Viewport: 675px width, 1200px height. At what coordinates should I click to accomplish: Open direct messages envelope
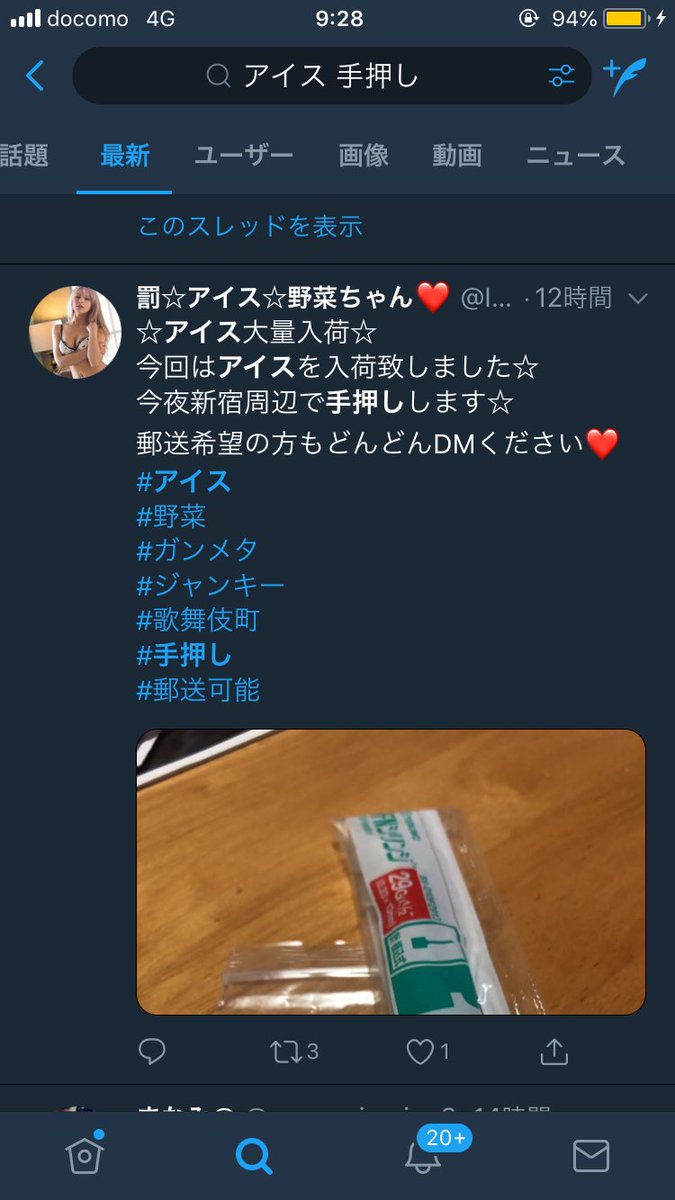point(591,1156)
